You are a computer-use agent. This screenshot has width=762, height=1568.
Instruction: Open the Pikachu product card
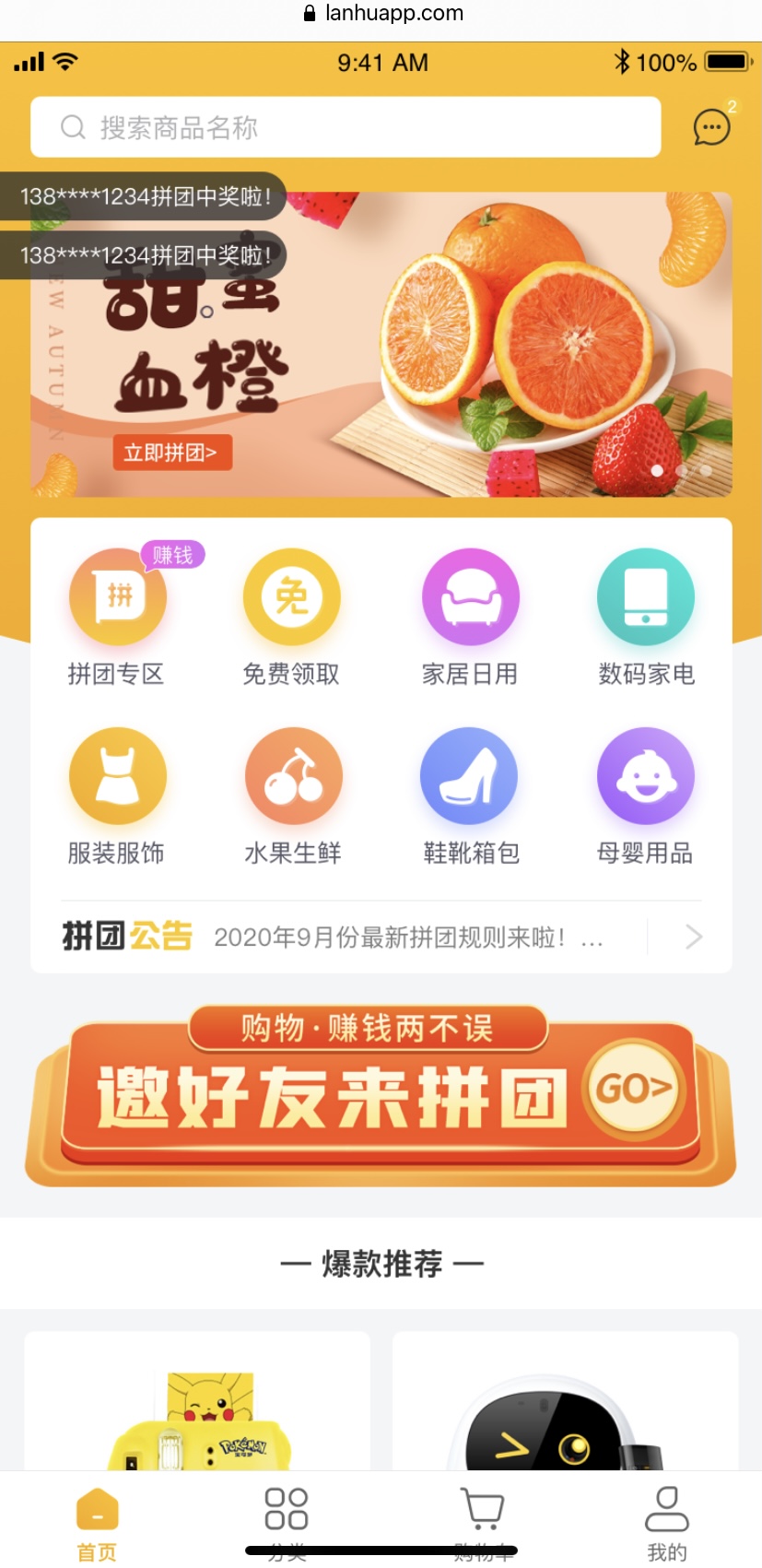coord(197,1401)
